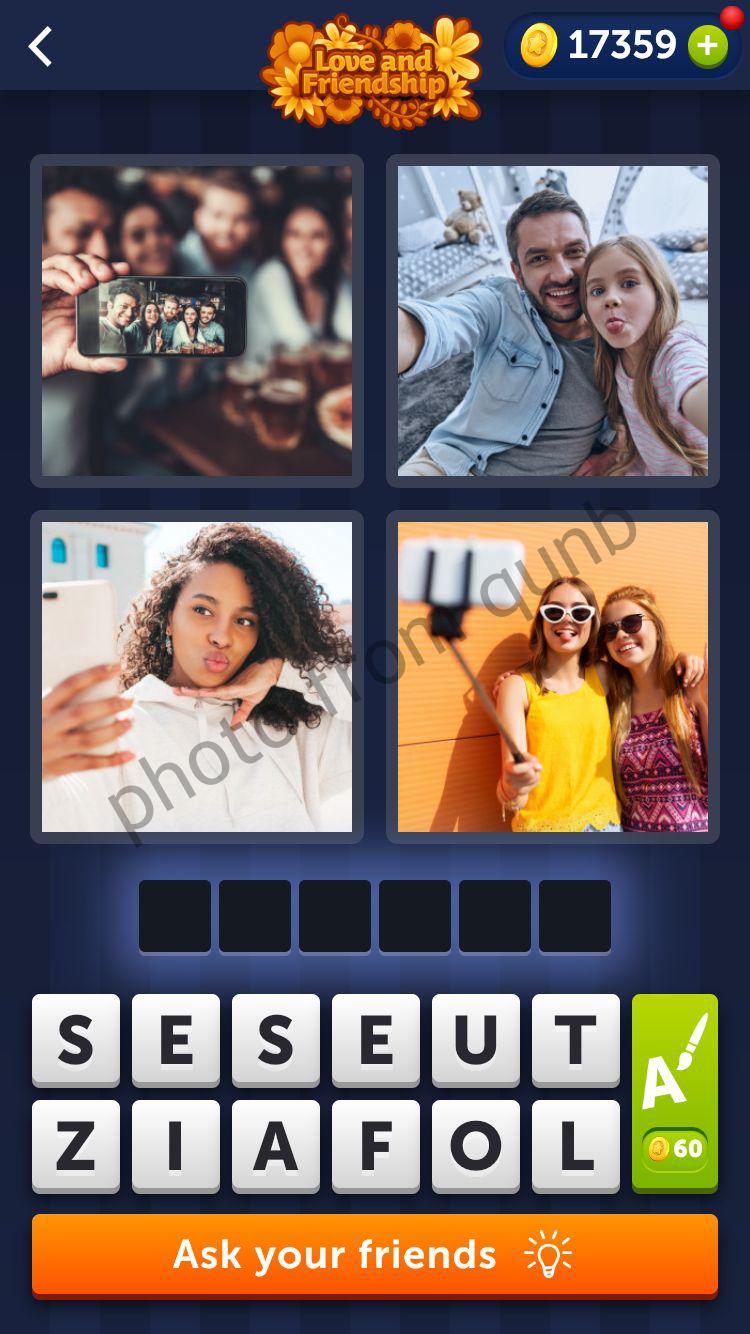Enlarge the father and daughter selfie picture
This screenshot has height=1334, width=750.
553,321
